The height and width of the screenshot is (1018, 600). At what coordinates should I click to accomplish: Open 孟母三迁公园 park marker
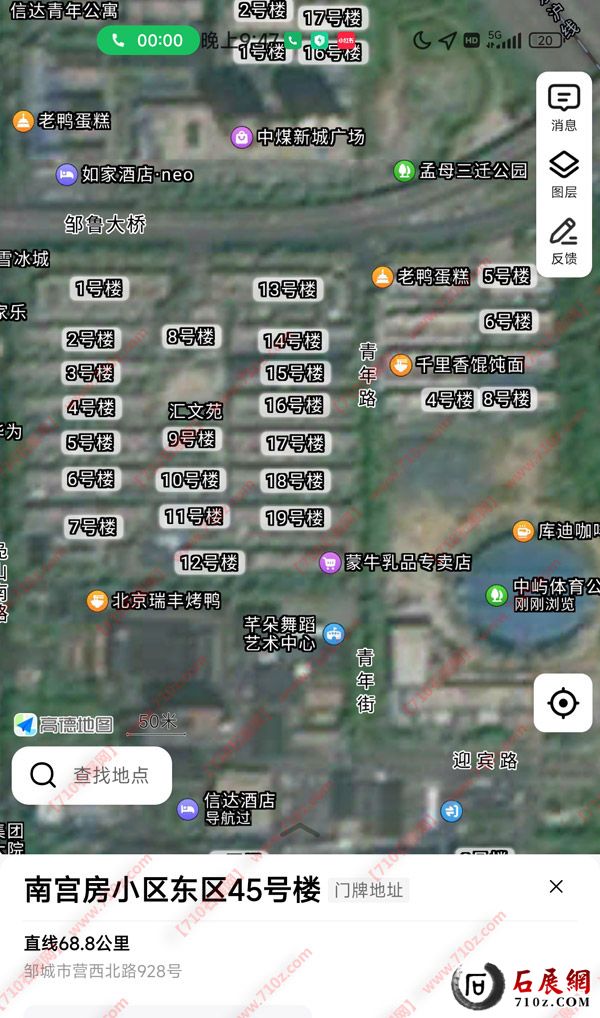coord(404,171)
